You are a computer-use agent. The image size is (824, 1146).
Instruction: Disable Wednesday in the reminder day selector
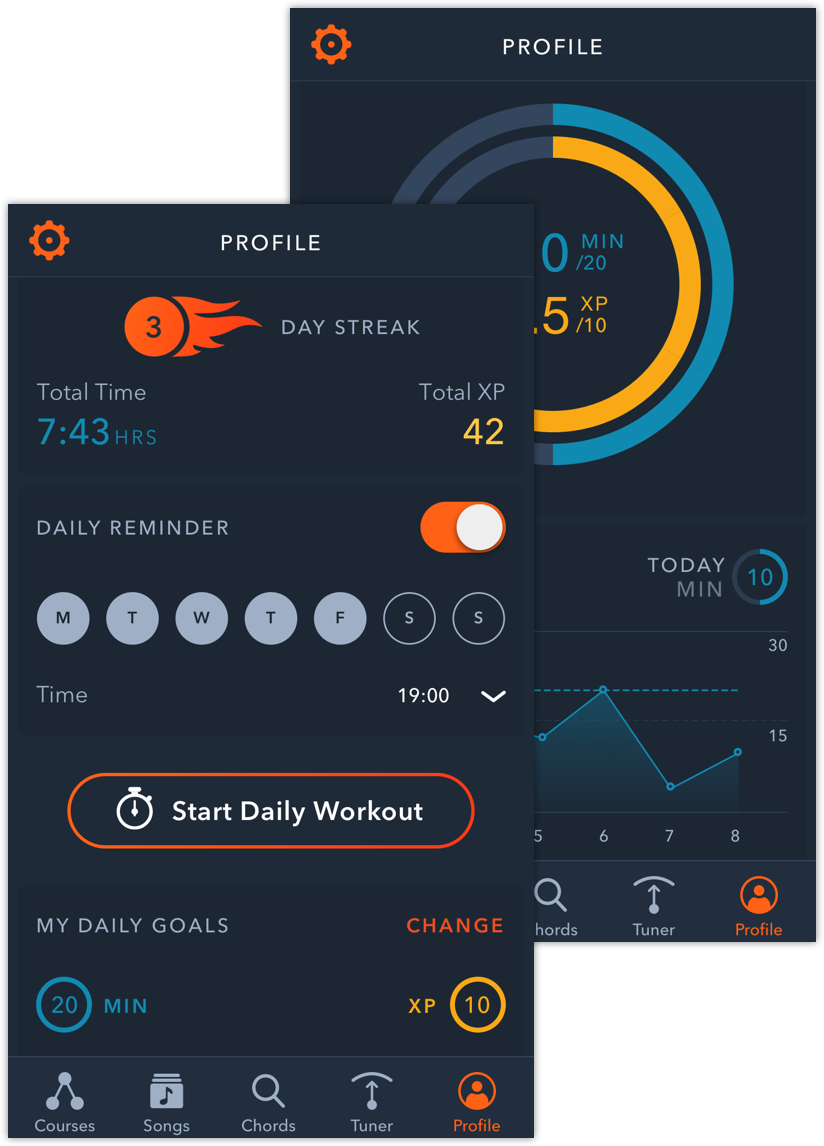201,618
